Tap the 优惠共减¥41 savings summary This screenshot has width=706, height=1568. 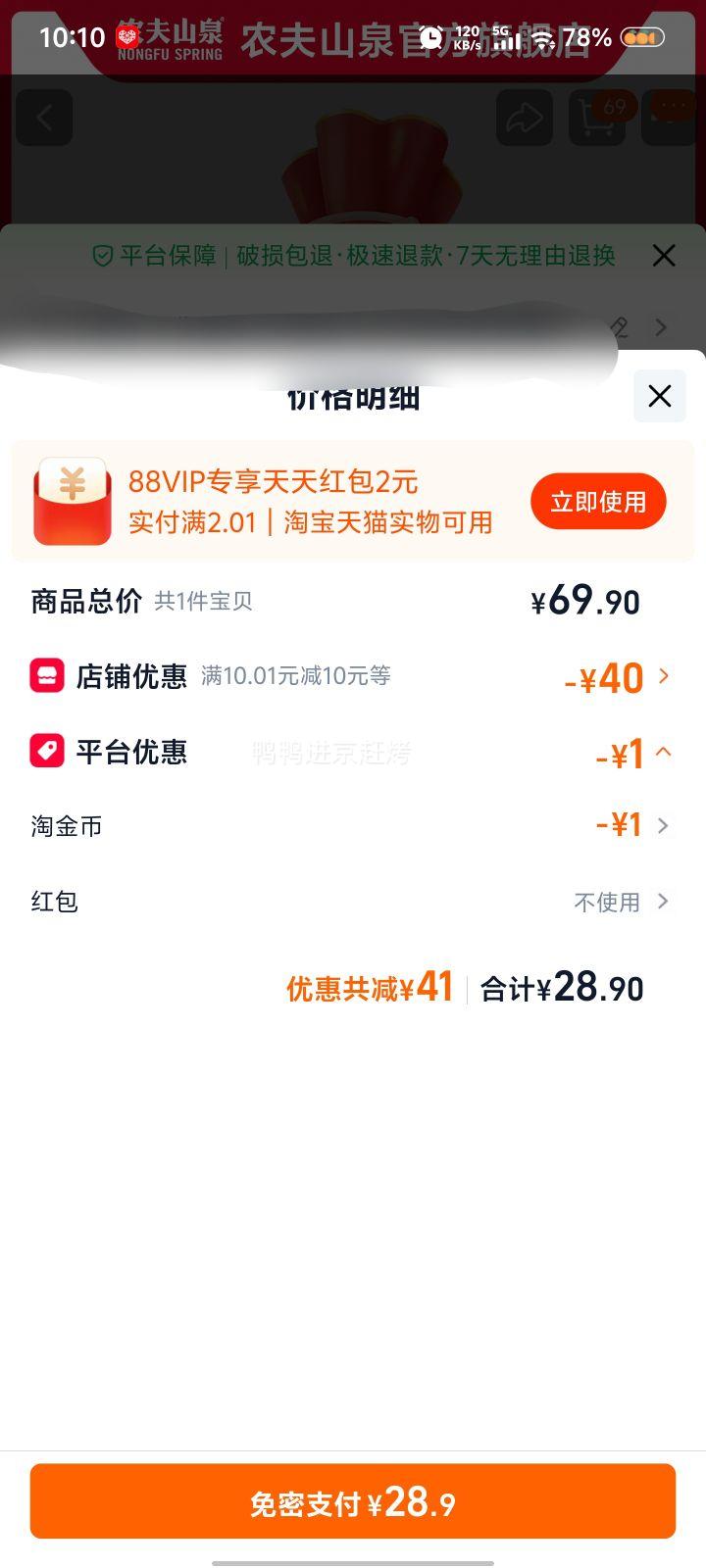click(x=368, y=988)
